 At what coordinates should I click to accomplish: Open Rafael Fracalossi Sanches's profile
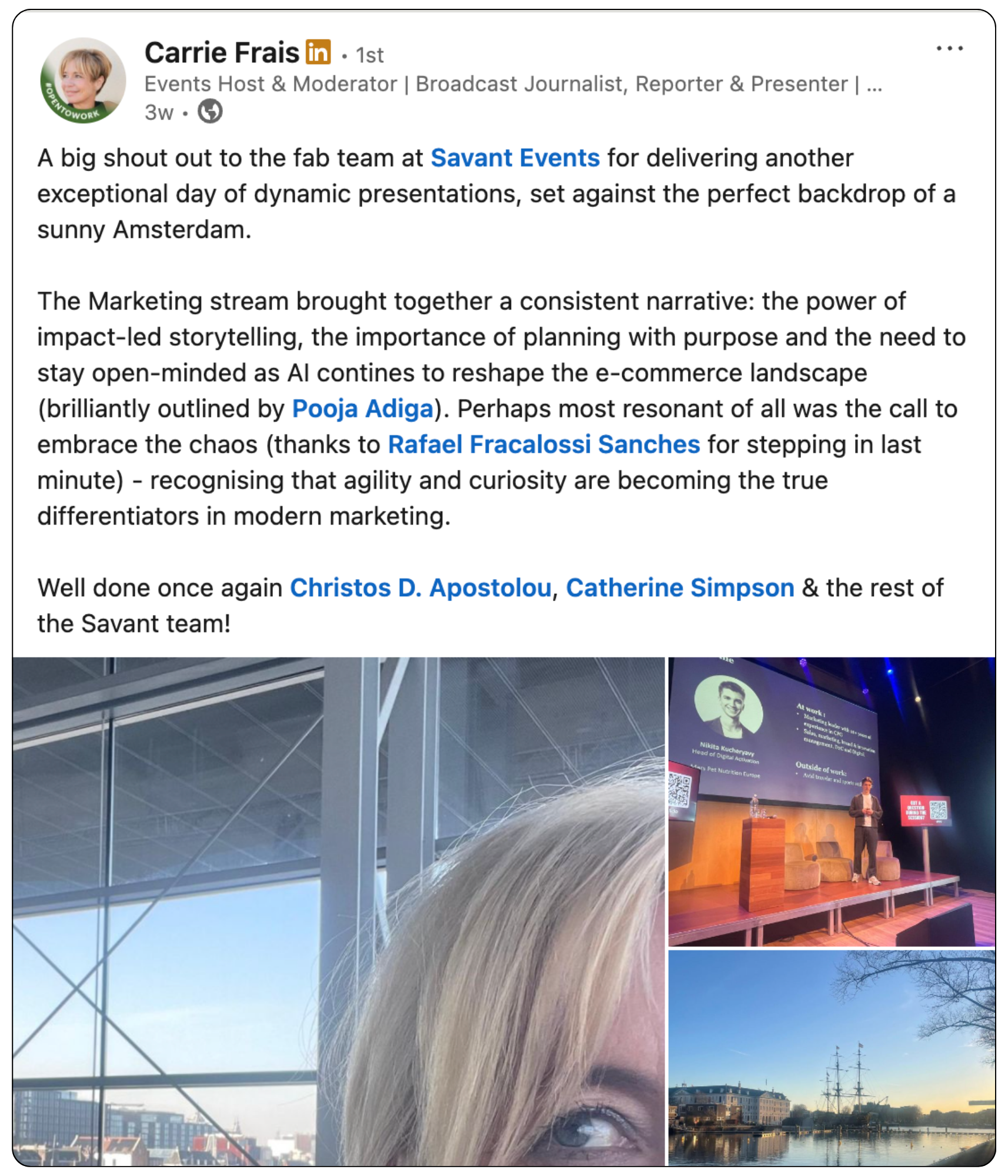pos(543,445)
